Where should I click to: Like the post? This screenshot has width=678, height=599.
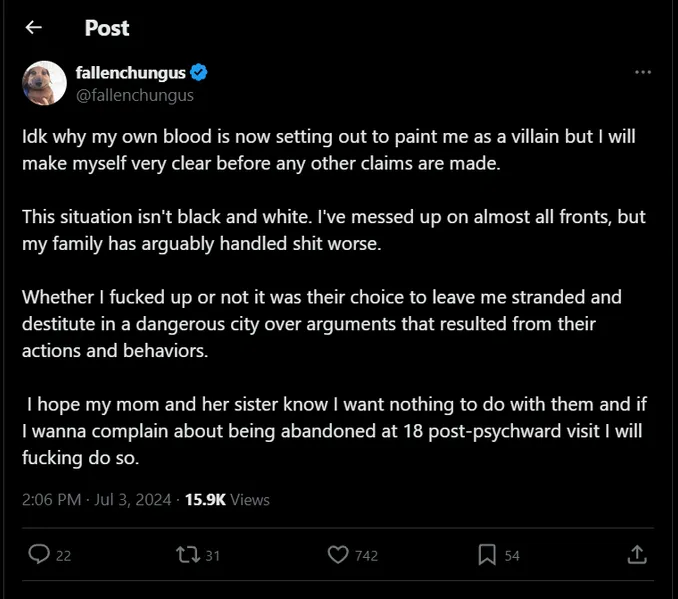[x=338, y=554]
